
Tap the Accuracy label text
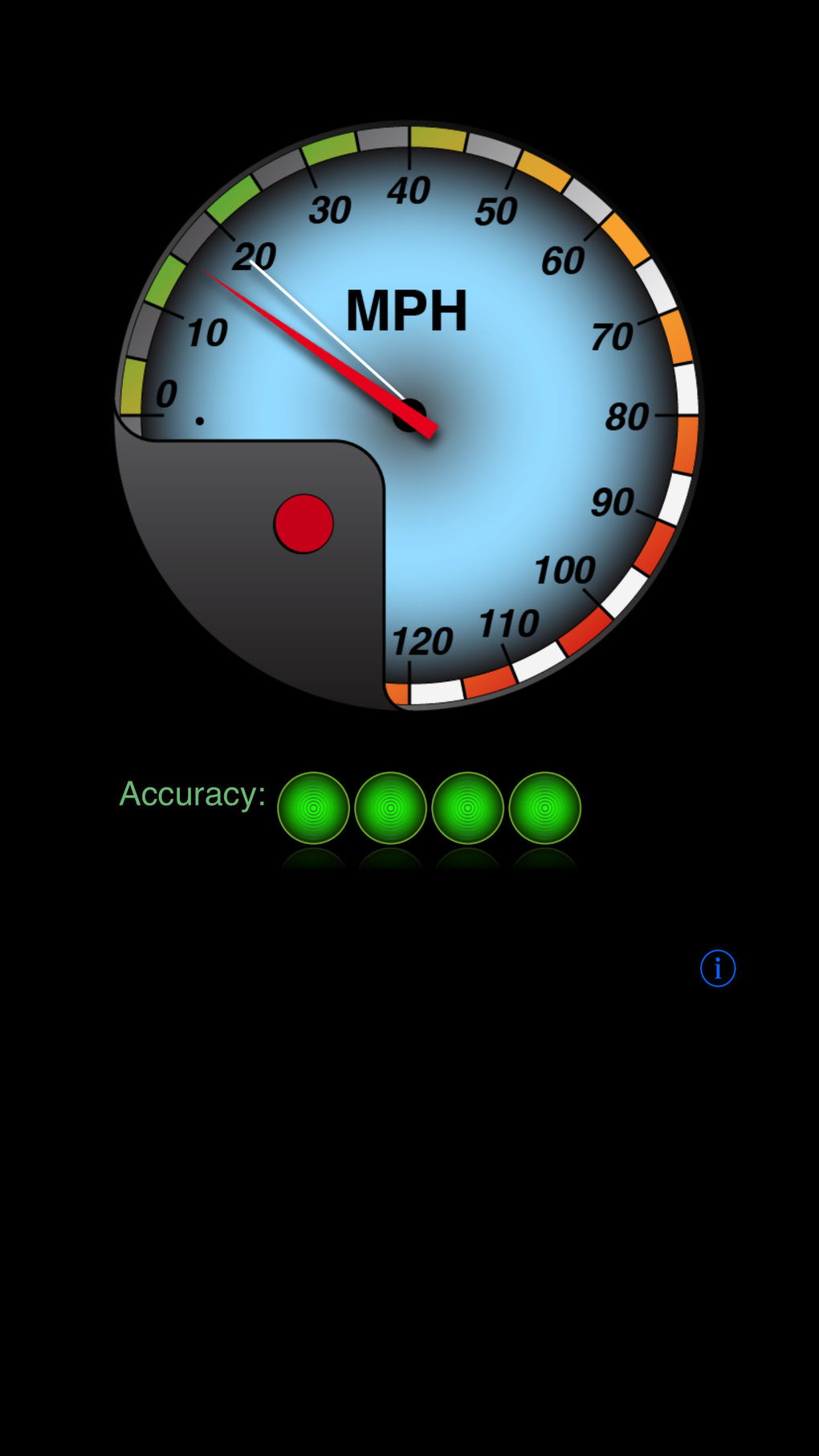click(193, 793)
